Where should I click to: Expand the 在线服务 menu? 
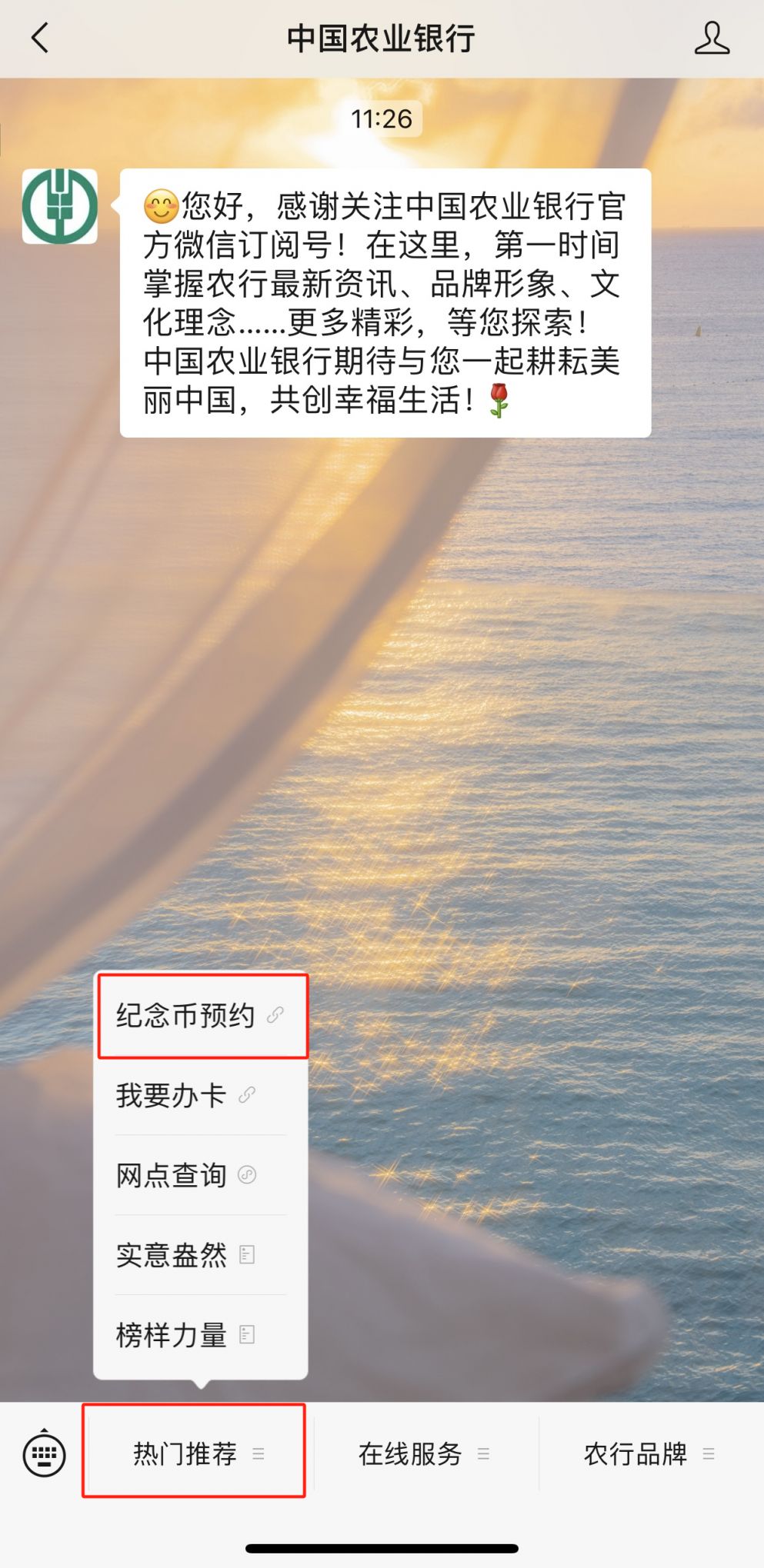point(423,1453)
